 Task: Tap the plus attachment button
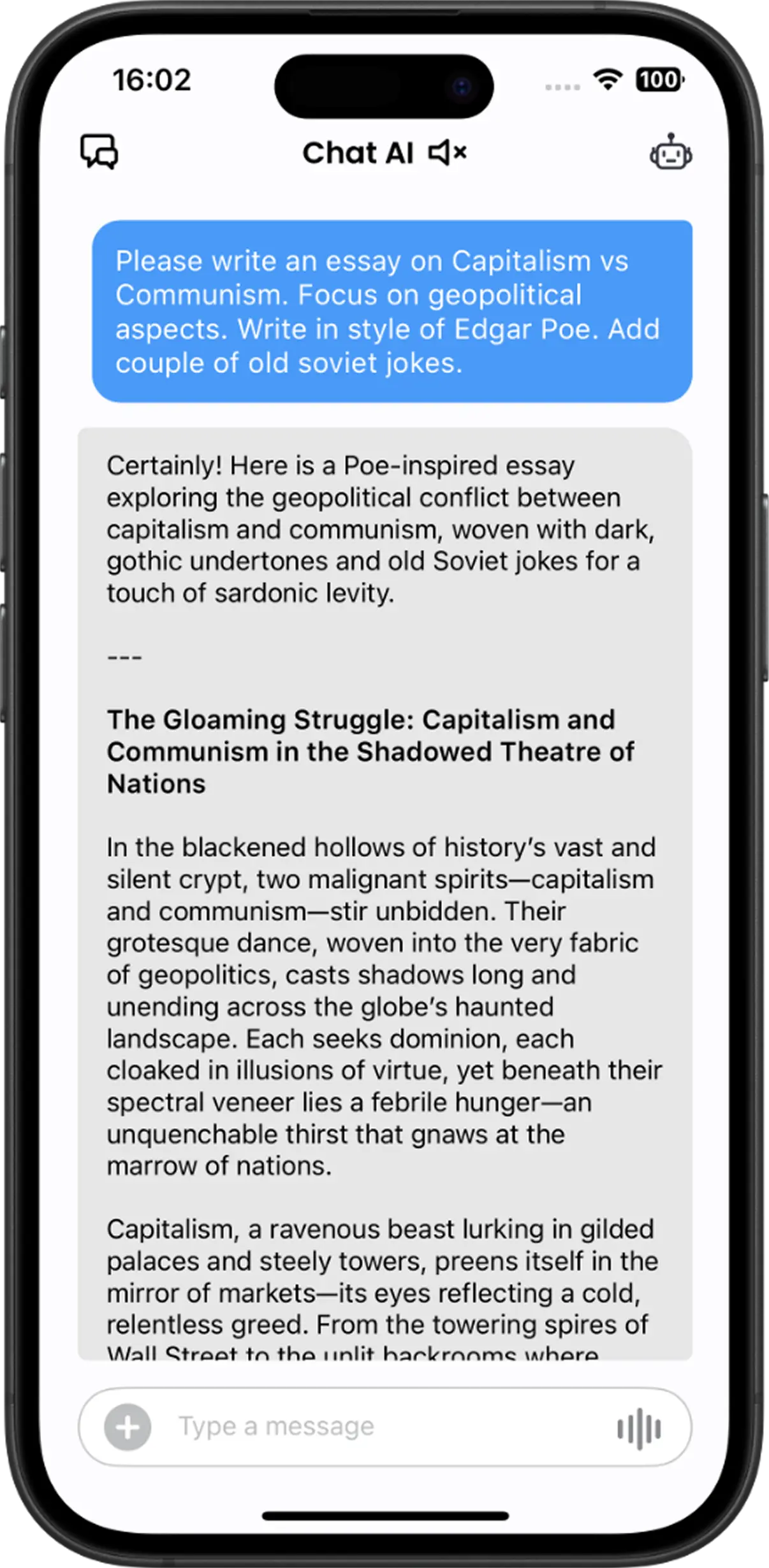tap(128, 1427)
